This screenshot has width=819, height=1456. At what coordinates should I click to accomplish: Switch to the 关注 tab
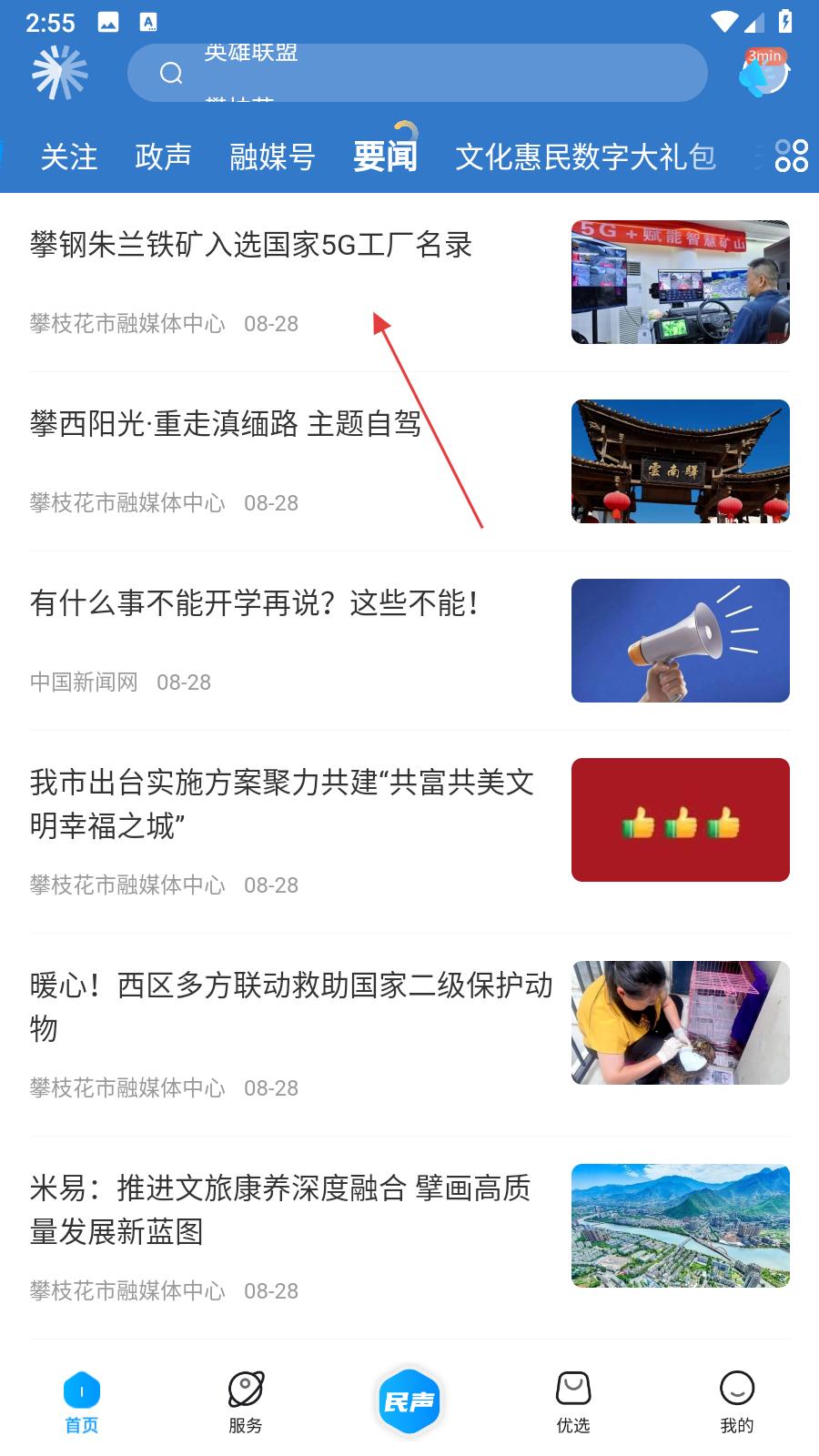[x=69, y=157]
